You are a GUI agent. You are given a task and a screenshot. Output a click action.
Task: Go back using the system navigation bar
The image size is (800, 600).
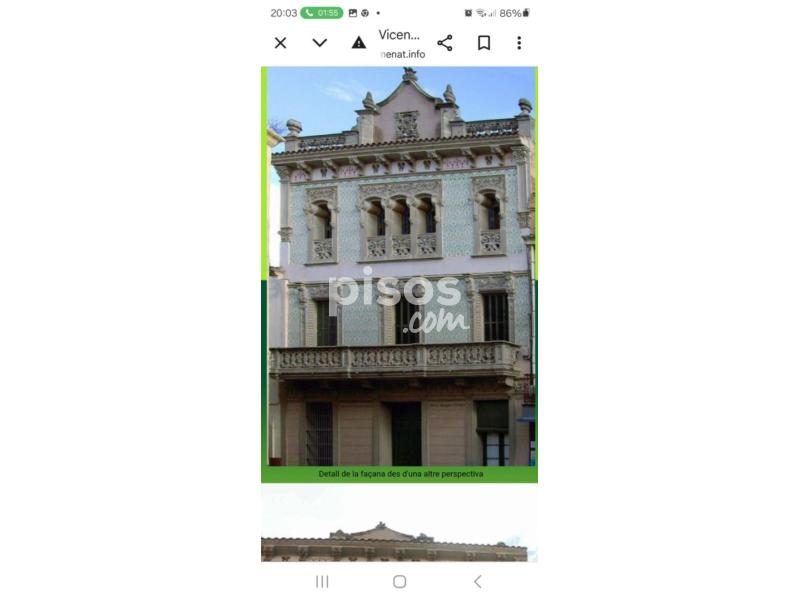point(477,581)
